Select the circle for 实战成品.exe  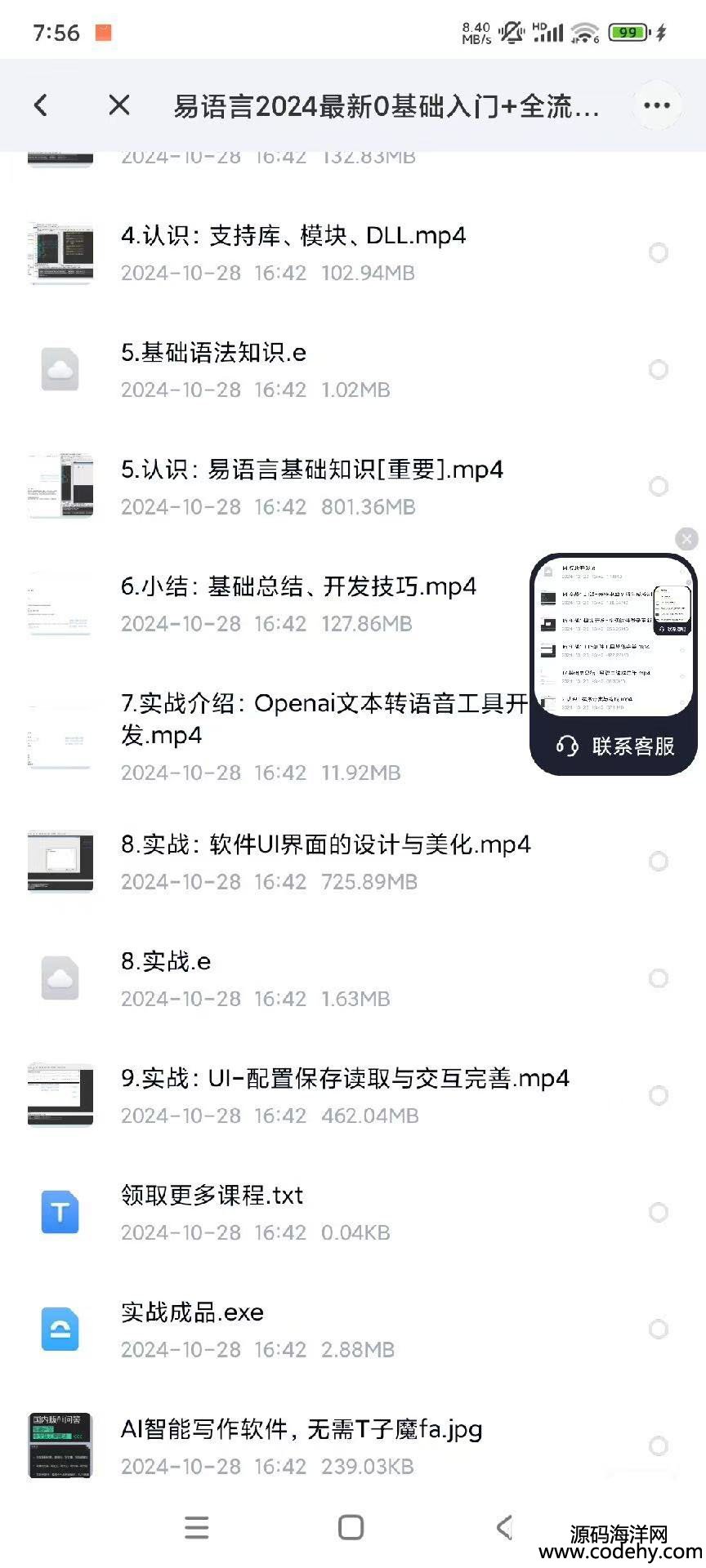[658, 1330]
